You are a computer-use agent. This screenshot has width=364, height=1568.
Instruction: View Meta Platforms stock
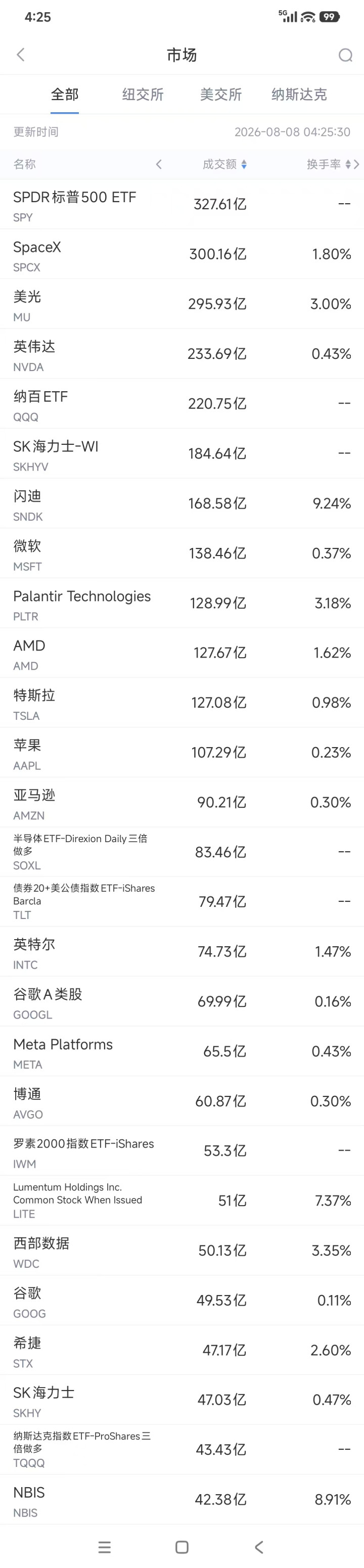pyautogui.click(x=182, y=1052)
